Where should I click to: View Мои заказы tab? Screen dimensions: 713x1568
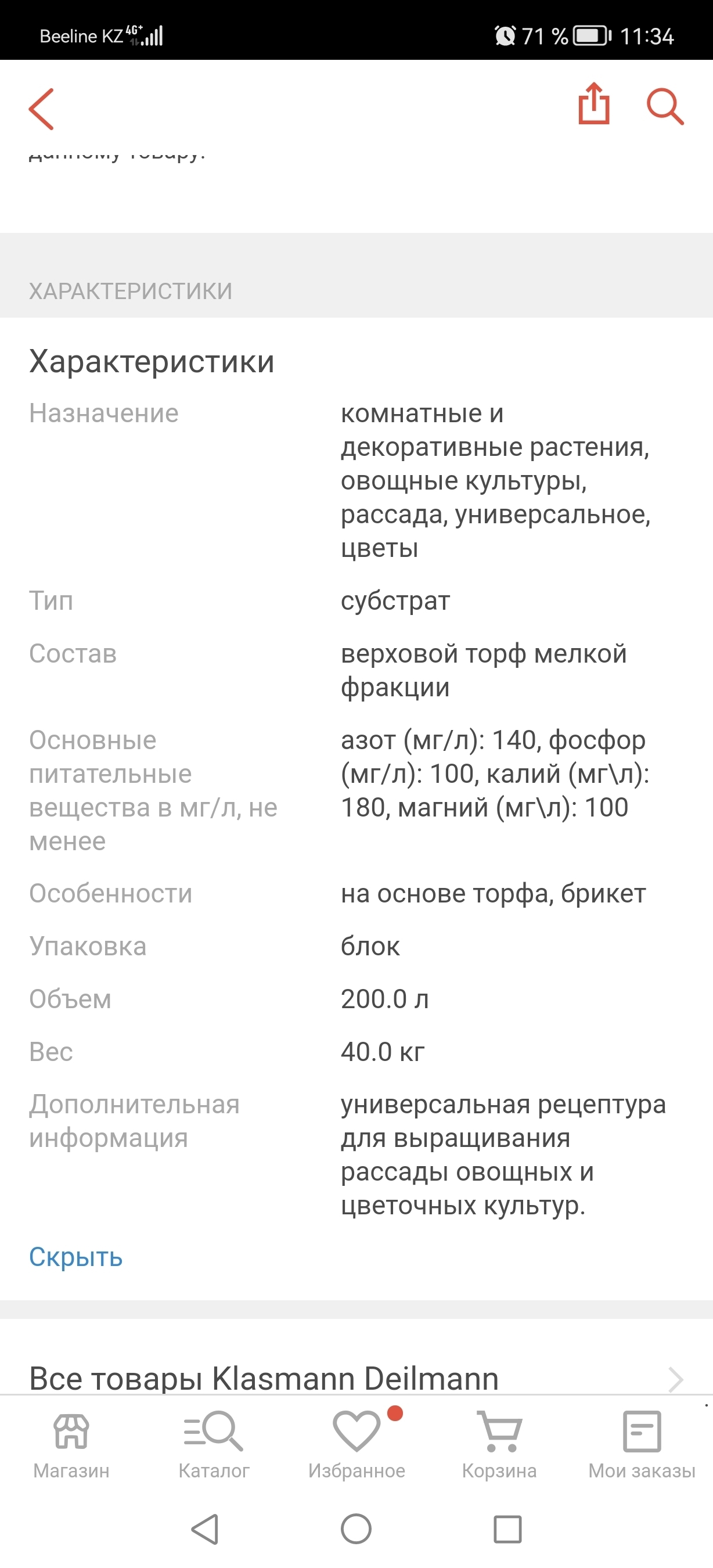click(642, 1445)
